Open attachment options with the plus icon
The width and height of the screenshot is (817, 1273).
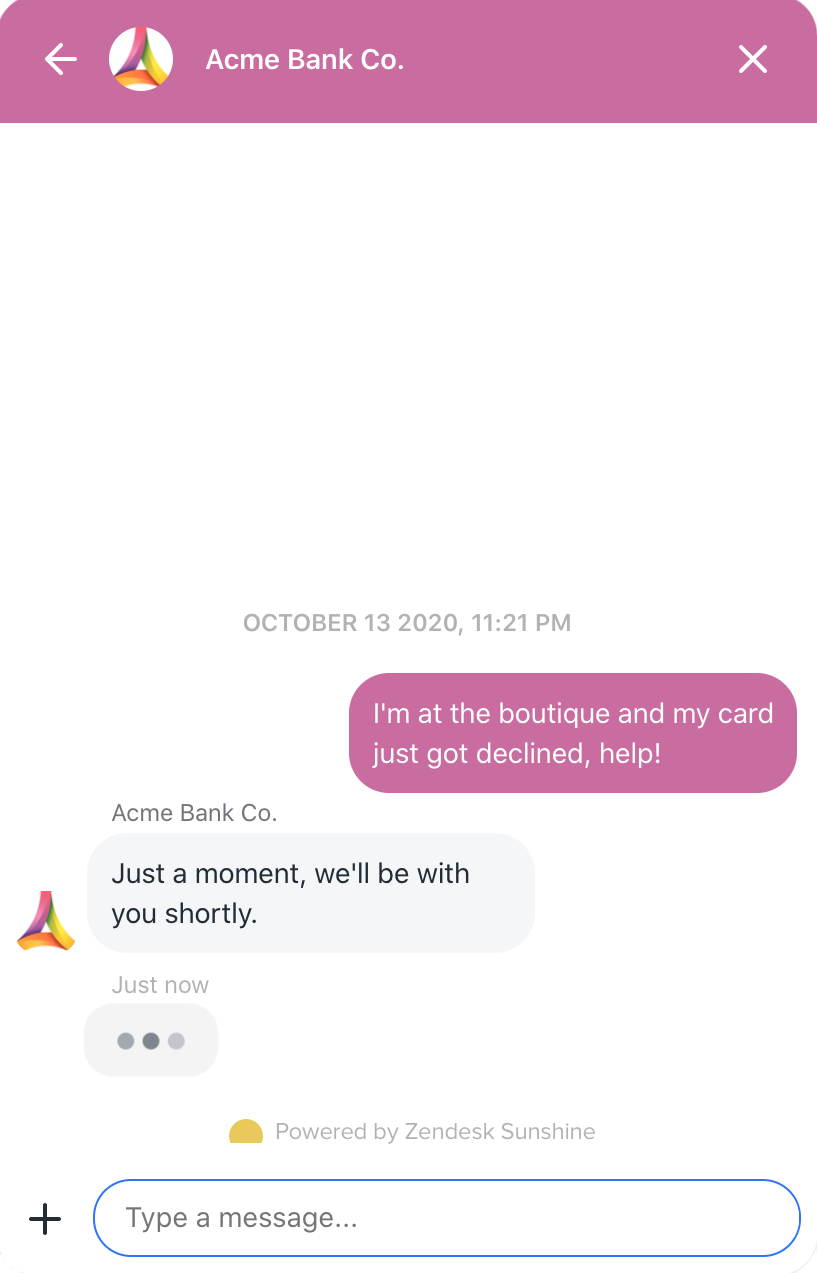point(45,1218)
